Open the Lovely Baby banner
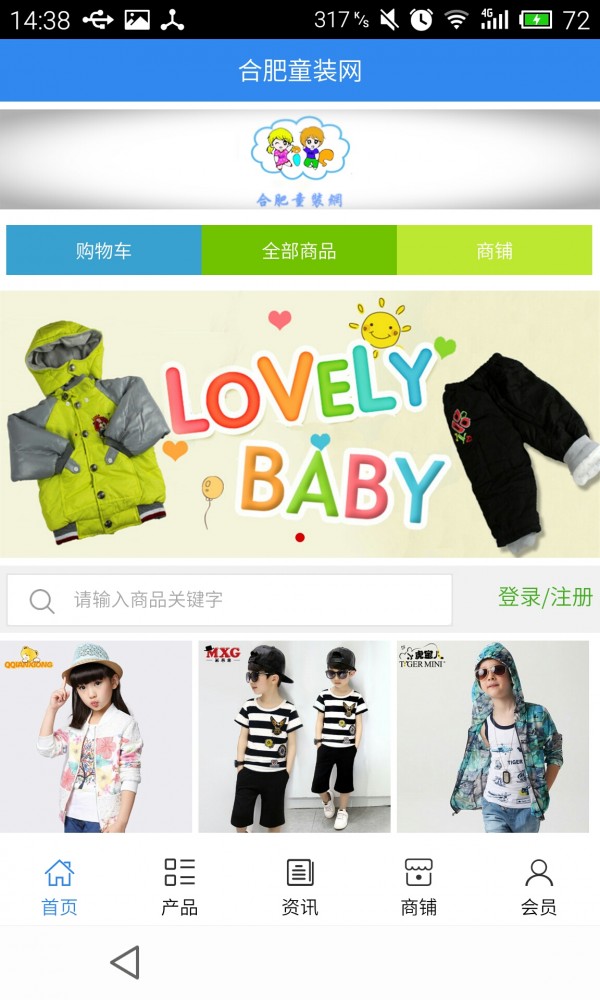 click(300, 424)
